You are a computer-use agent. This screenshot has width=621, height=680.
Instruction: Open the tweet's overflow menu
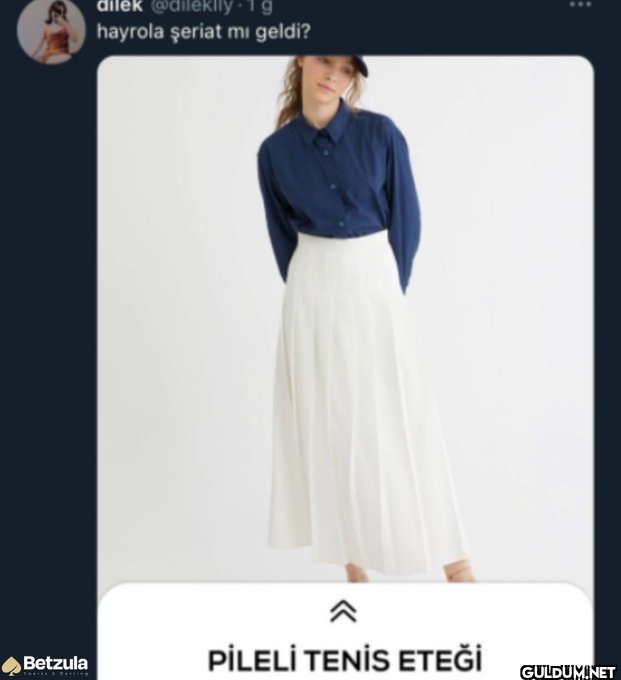click(580, 5)
